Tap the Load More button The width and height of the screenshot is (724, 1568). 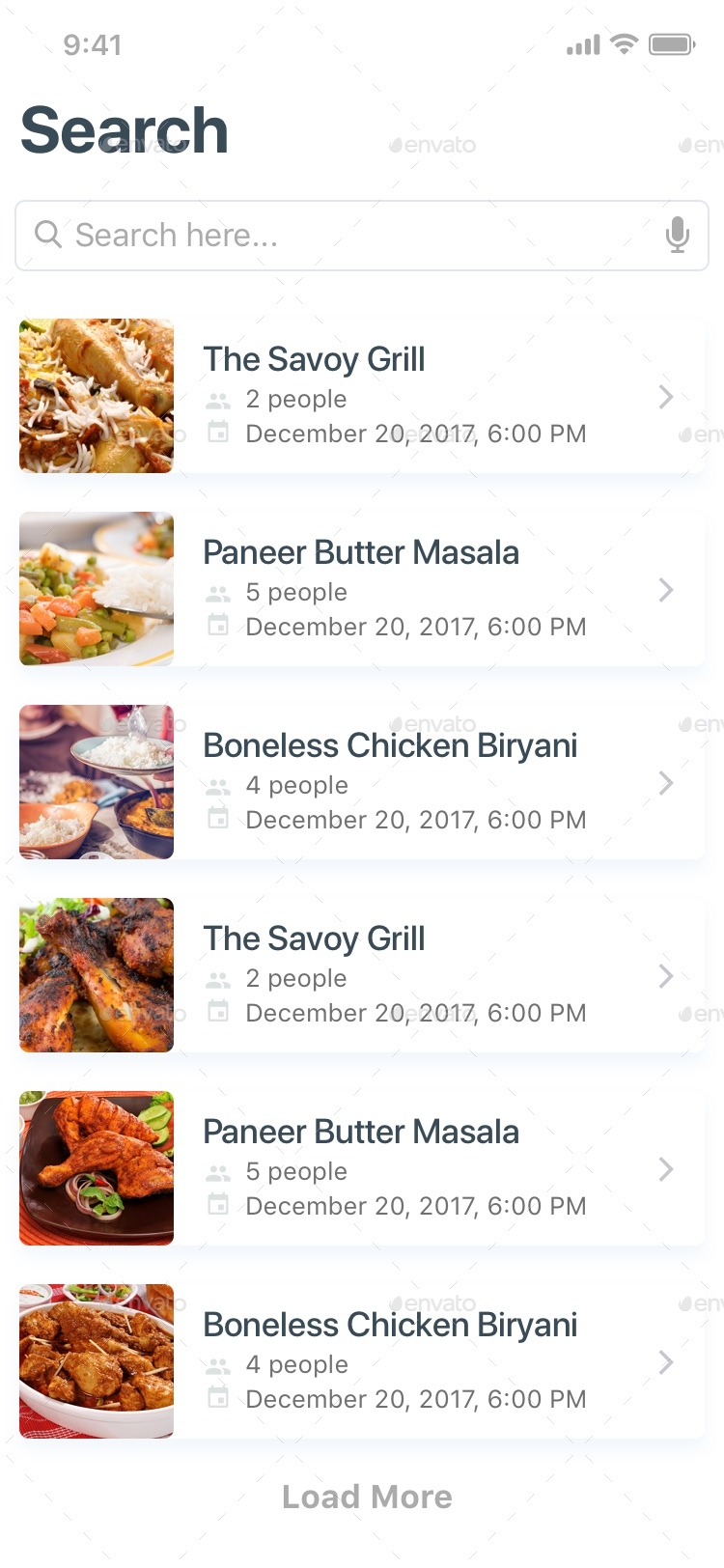[366, 1496]
